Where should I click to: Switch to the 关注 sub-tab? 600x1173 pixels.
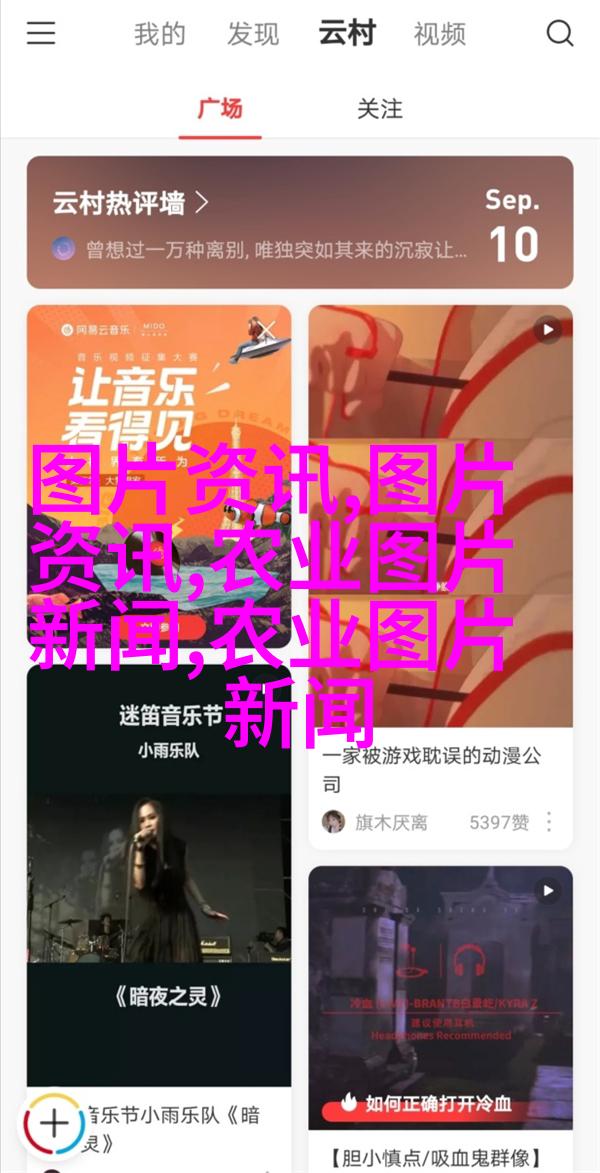380,108
